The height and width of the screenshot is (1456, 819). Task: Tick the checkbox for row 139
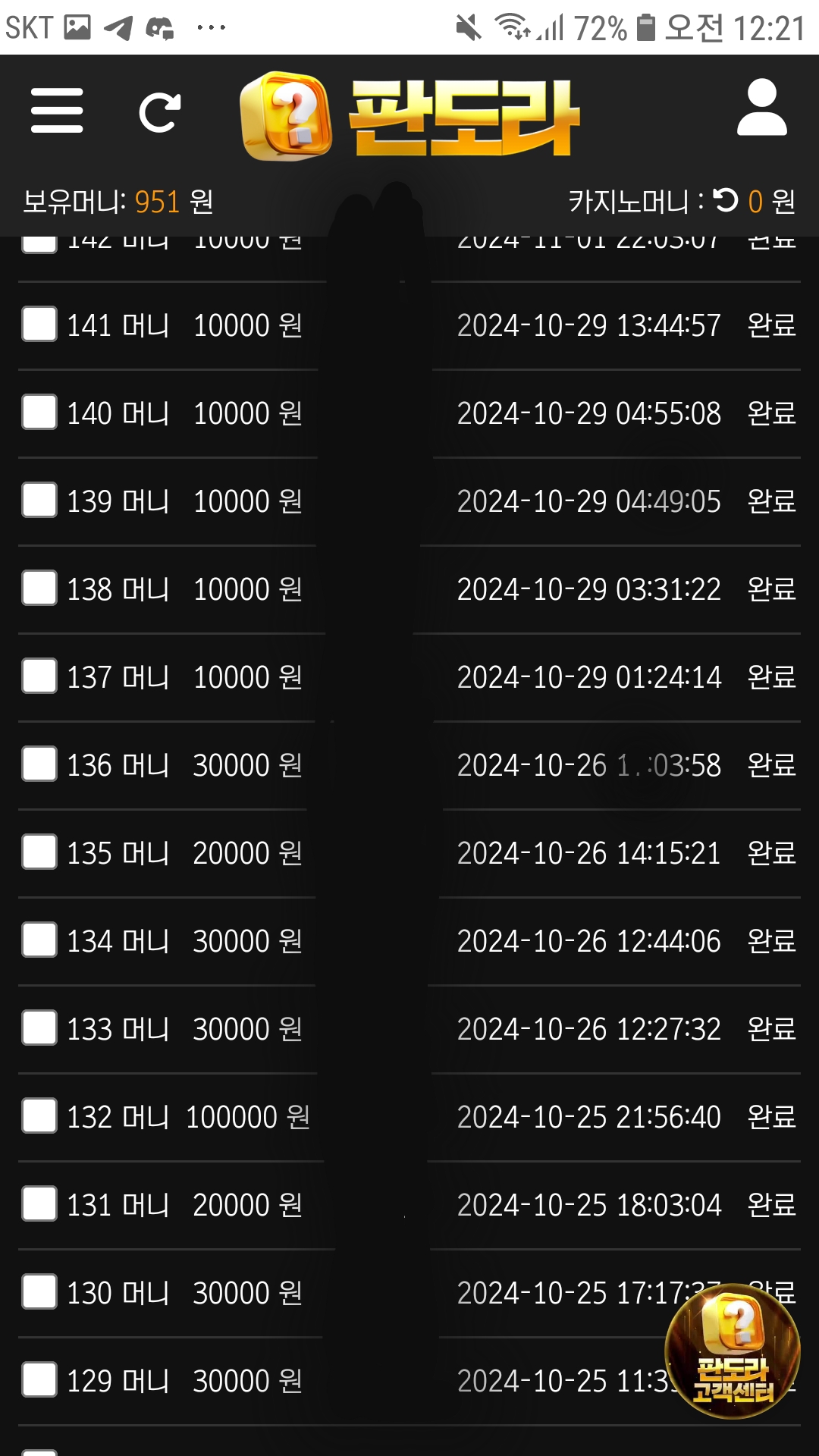[39, 500]
